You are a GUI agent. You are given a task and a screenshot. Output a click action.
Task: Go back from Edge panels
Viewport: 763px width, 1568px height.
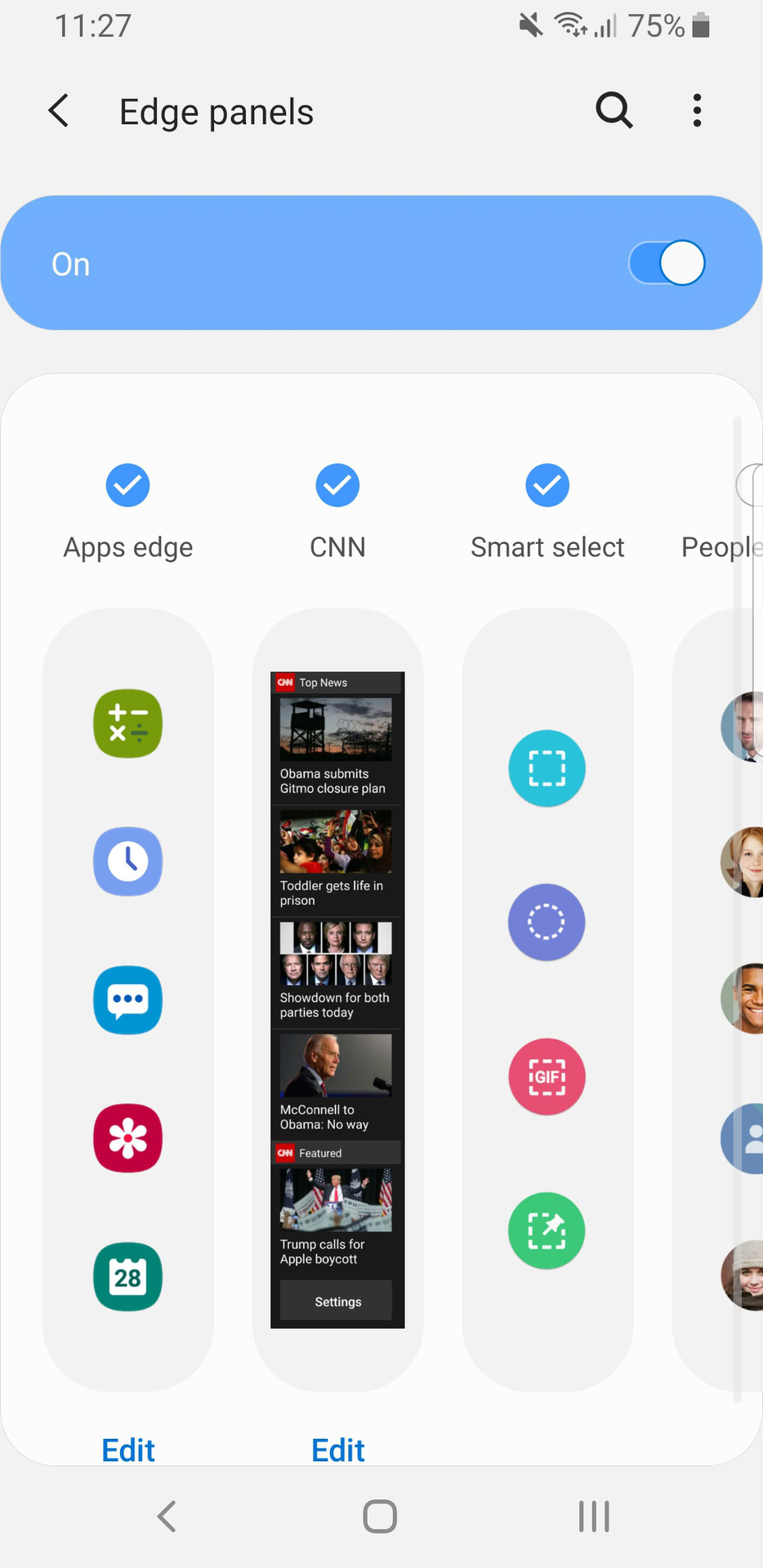pyautogui.click(x=59, y=111)
